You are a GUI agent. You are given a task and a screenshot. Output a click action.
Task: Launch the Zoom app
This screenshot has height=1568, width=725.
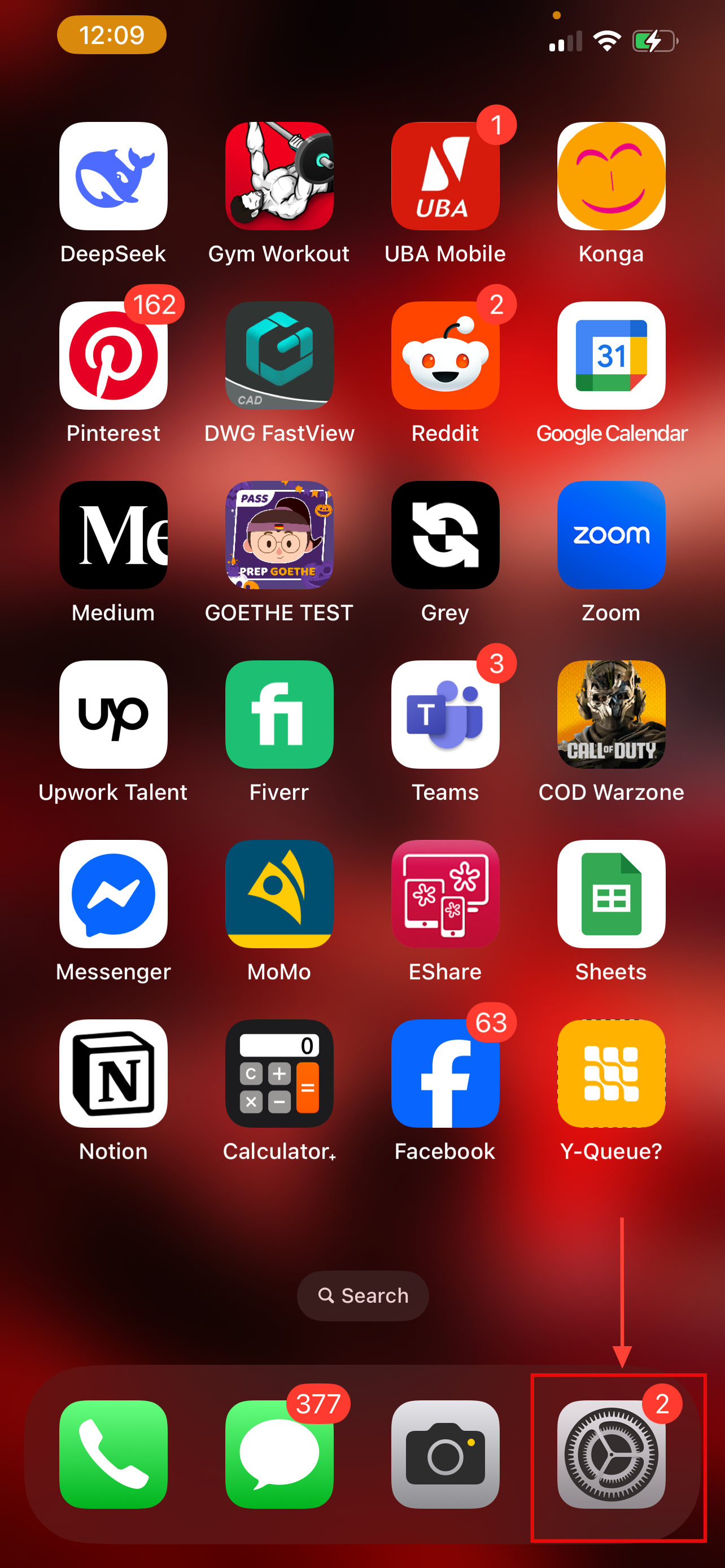pyautogui.click(x=610, y=535)
